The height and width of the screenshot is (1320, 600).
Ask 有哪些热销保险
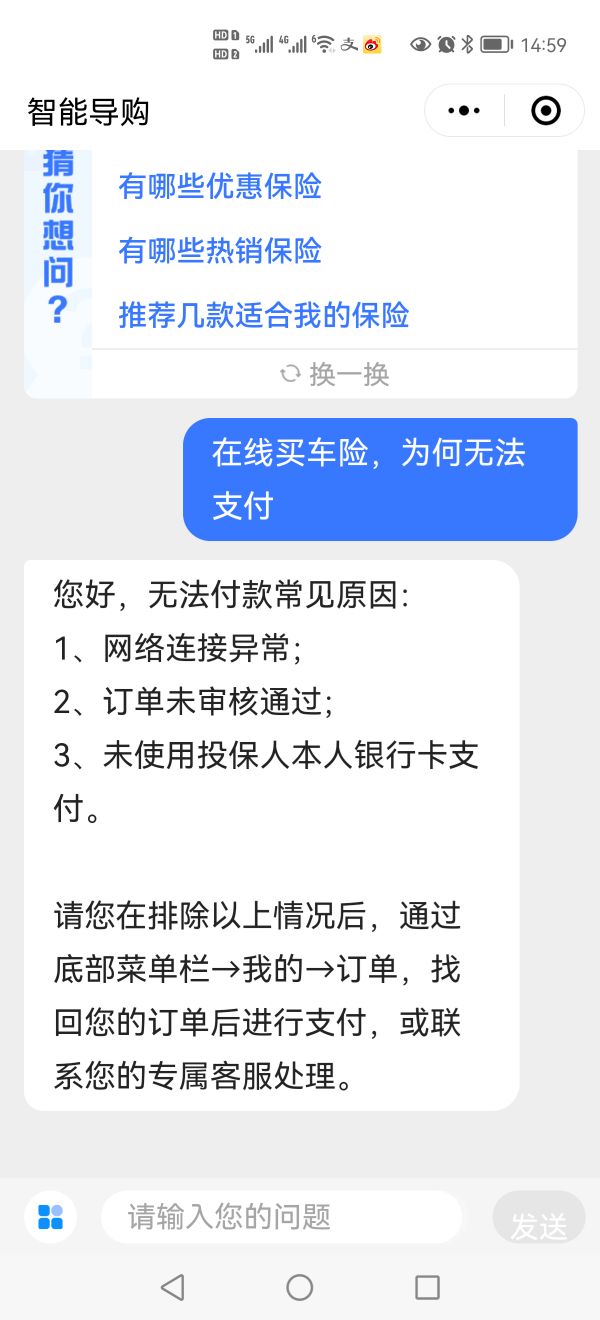pyautogui.click(x=220, y=250)
